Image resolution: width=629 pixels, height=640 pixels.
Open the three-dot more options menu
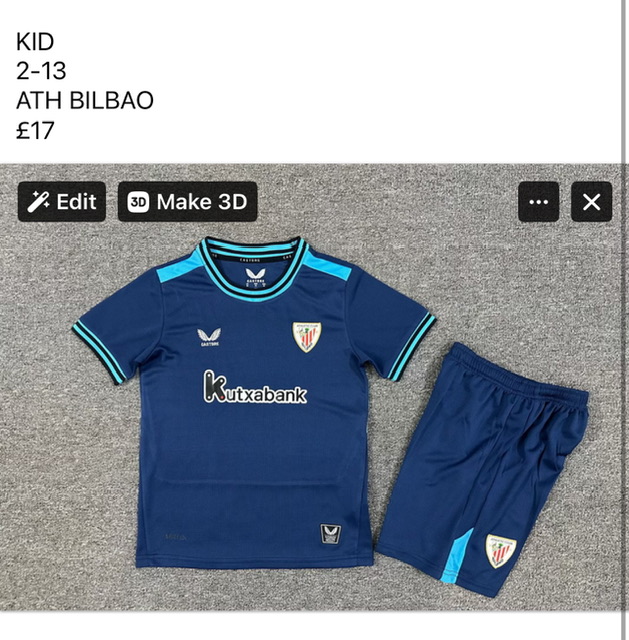(538, 202)
